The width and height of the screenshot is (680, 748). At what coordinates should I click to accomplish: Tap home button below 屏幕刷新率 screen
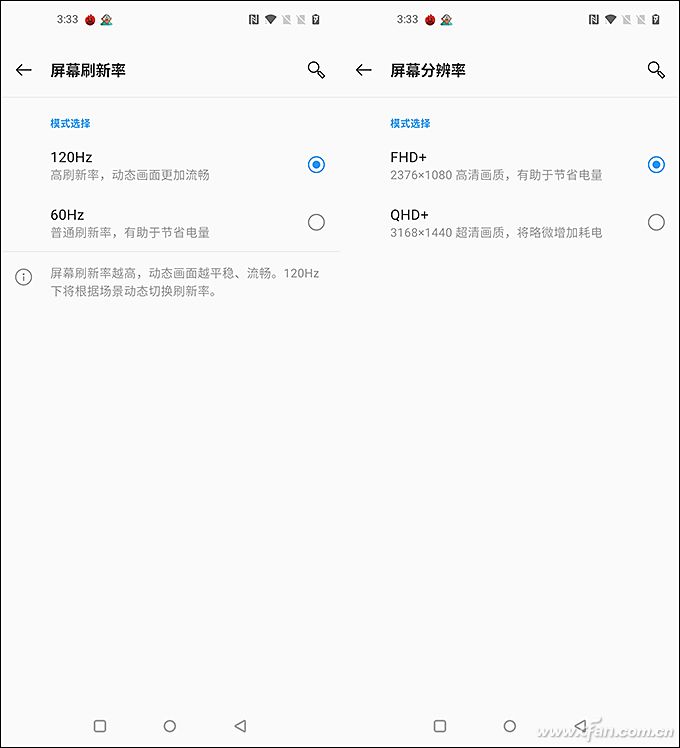[170, 726]
